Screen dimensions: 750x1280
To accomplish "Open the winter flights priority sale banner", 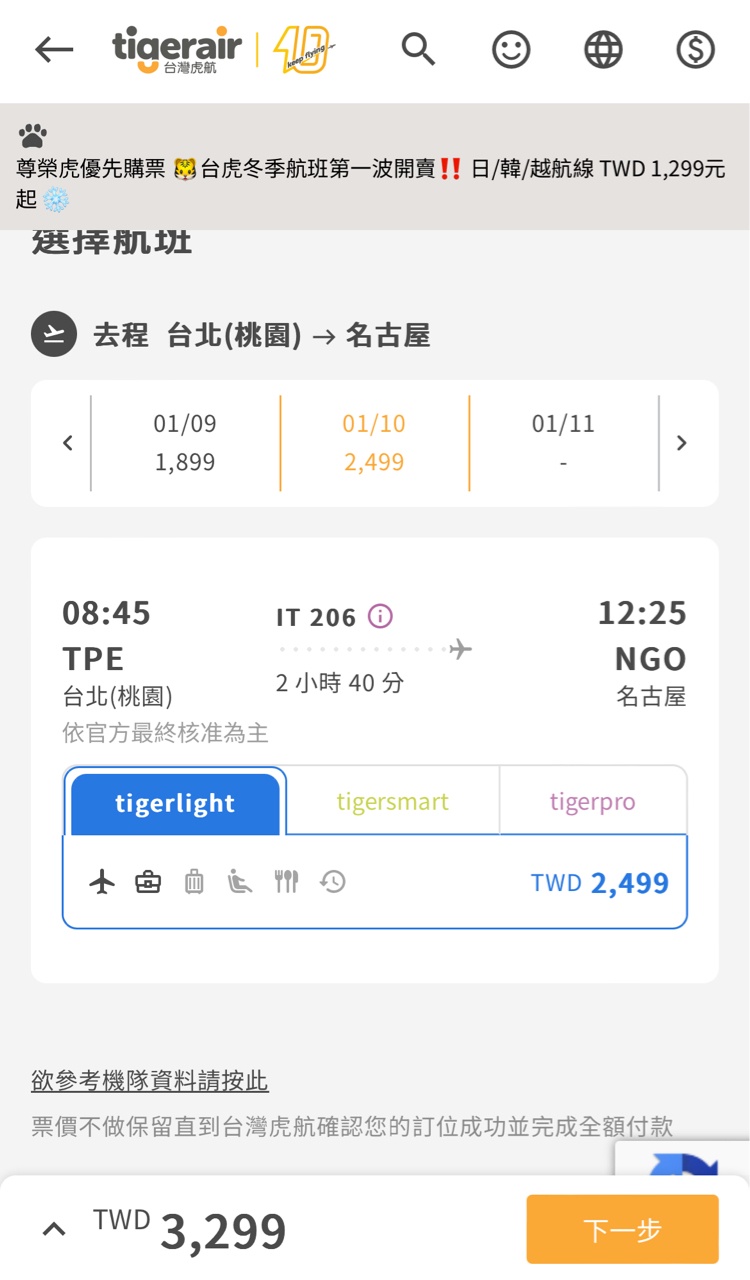I will 375,167.
